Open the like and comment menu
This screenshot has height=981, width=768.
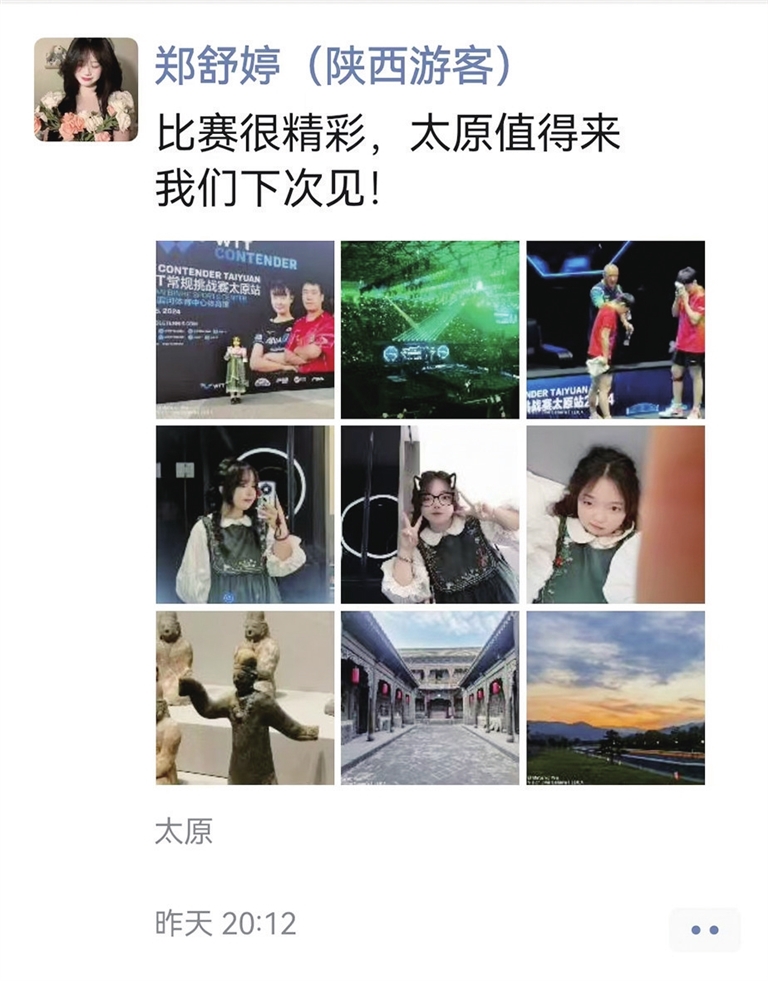704,929
